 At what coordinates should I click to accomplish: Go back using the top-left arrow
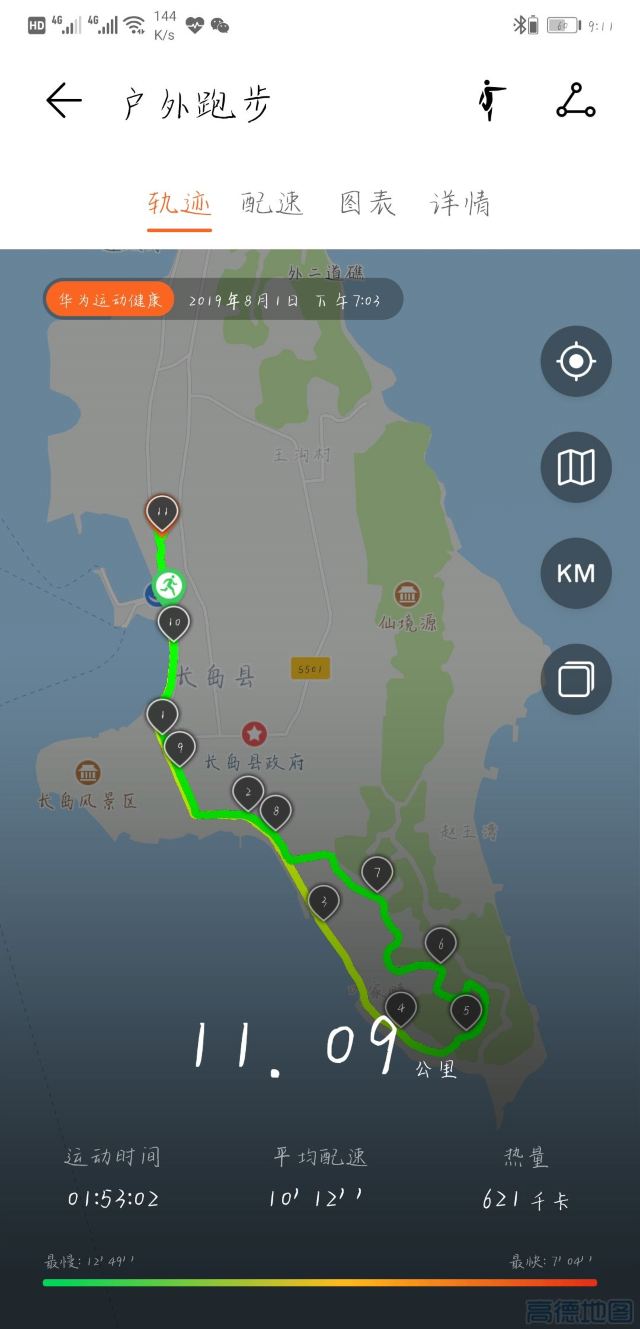click(x=63, y=101)
